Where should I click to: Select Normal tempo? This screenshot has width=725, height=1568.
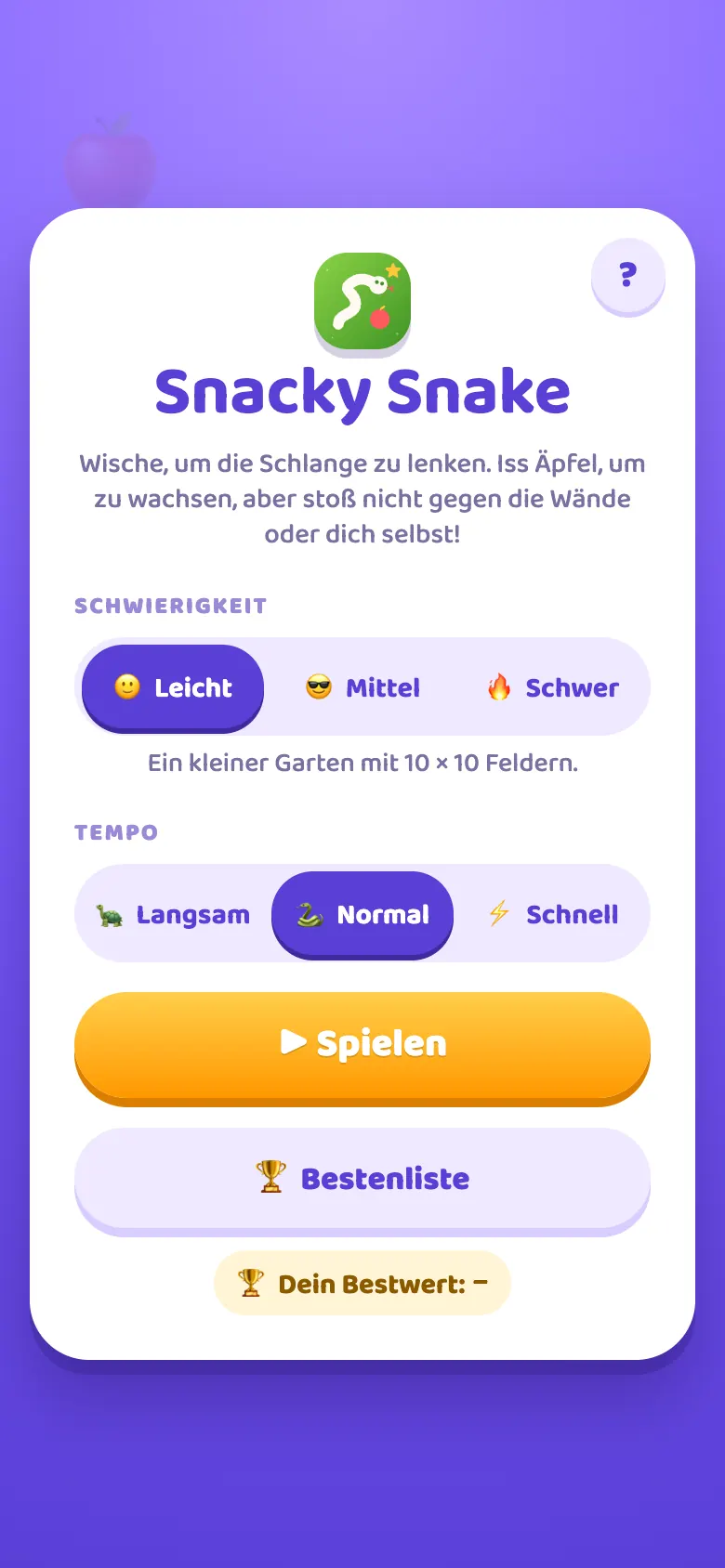coord(362,914)
